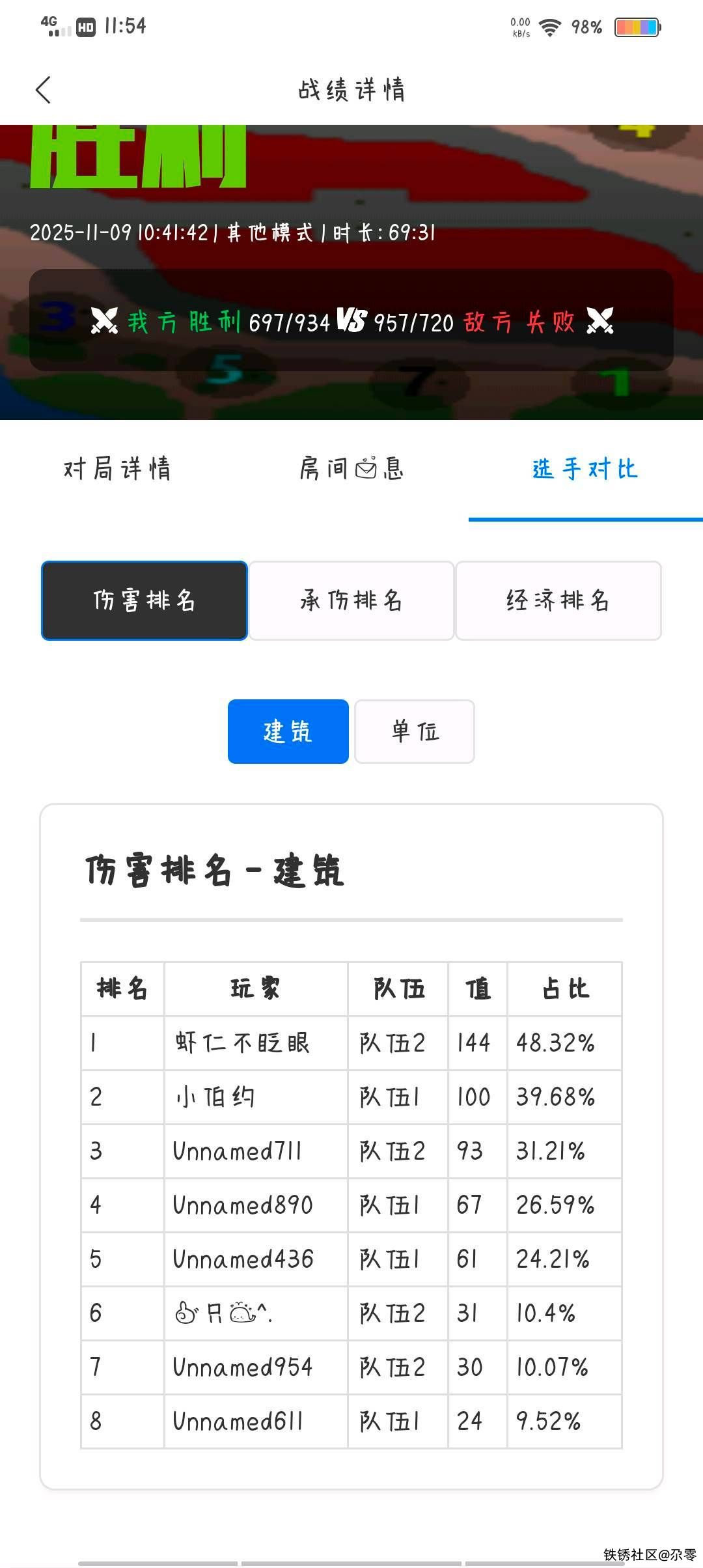View the 经济排名 ranking
This screenshot has height=1568, width=703.
click(558, 600)
